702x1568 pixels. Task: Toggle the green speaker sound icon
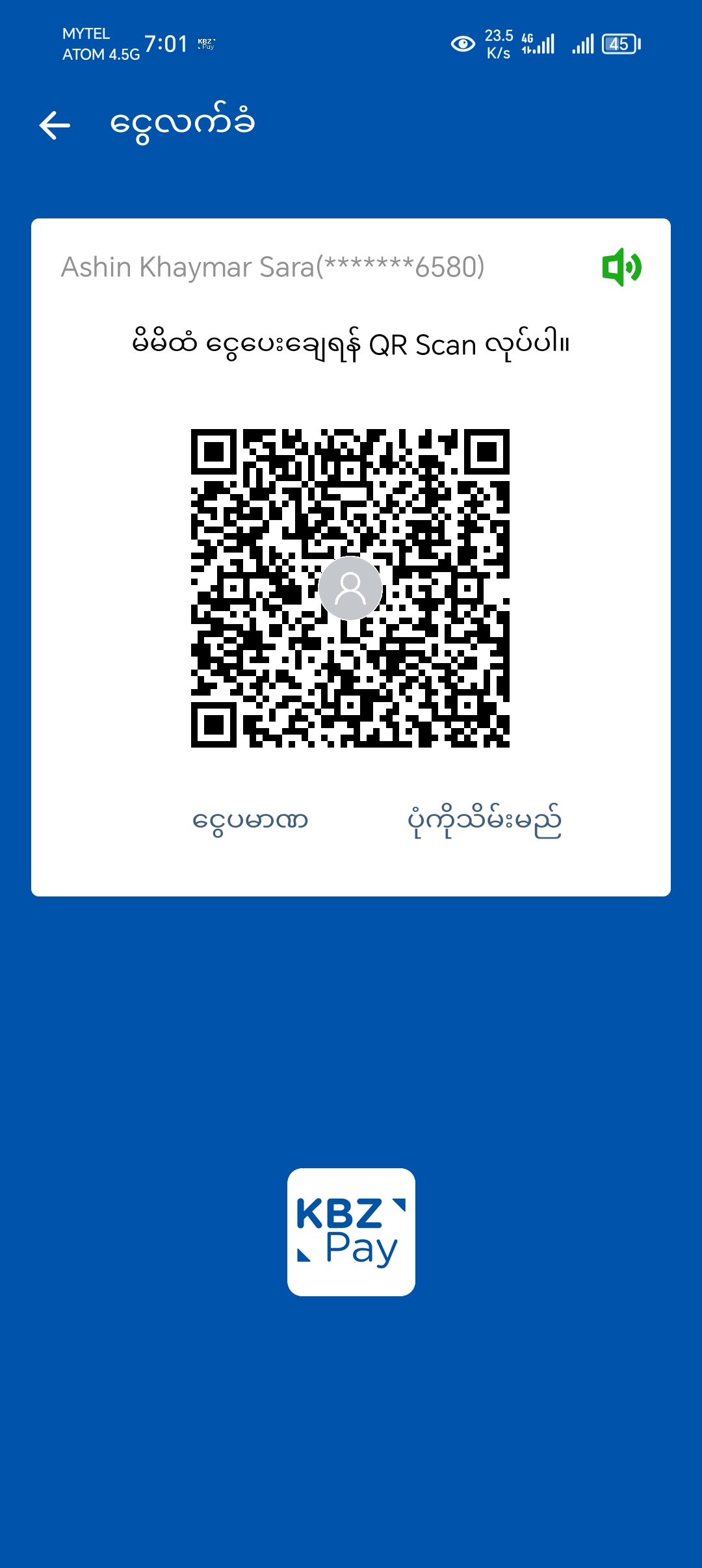point(621,267)
